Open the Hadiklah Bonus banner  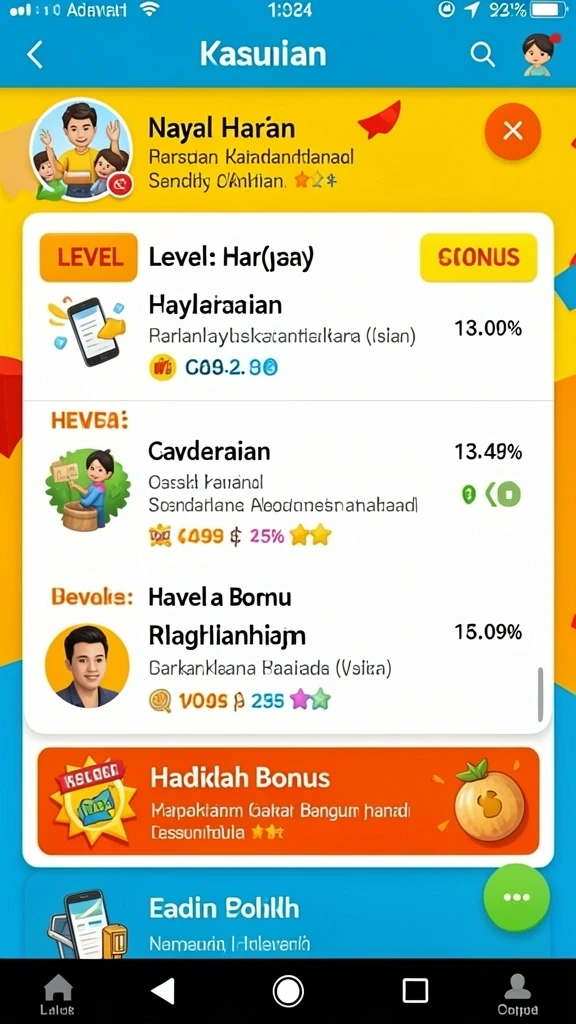click(288, 801)
